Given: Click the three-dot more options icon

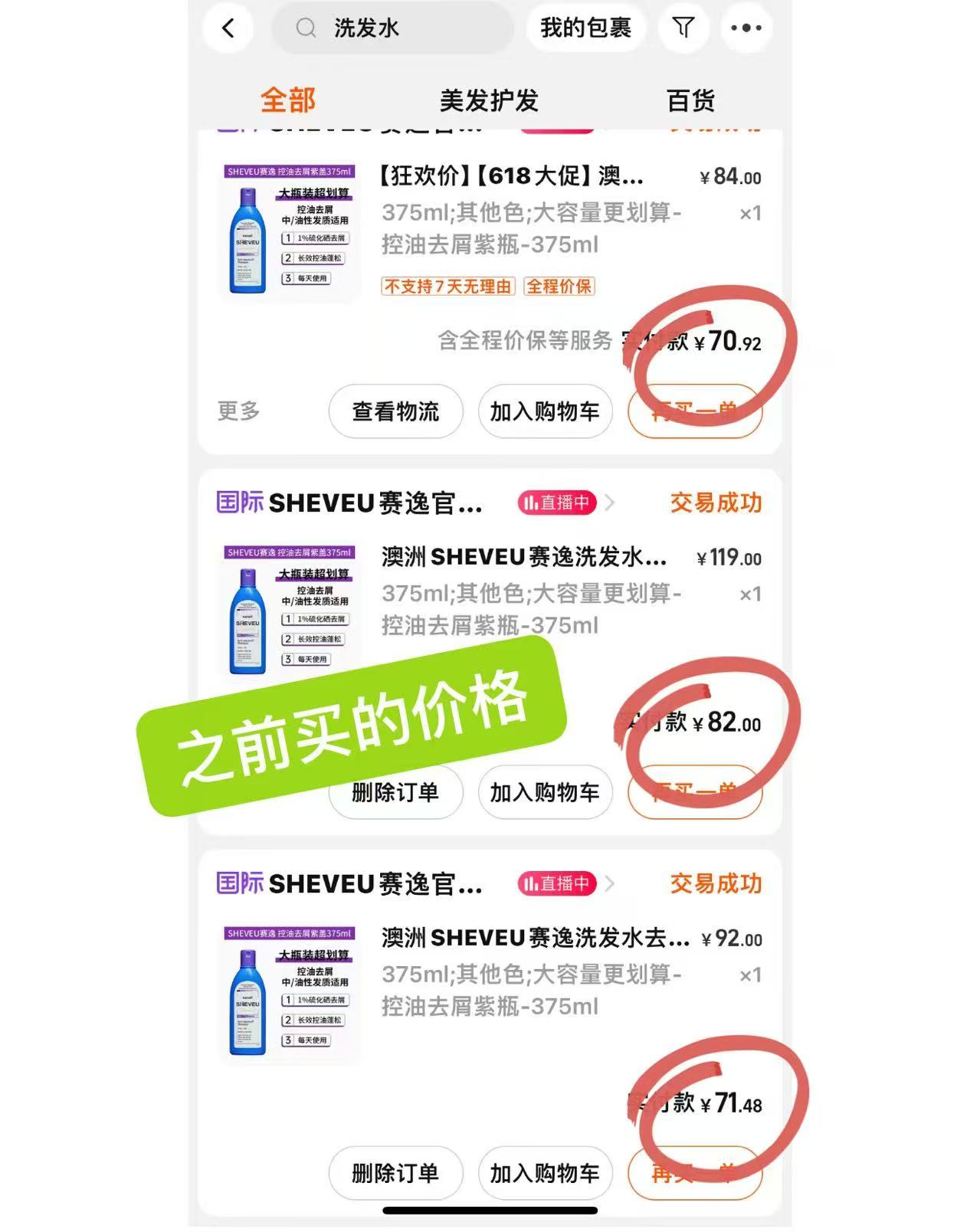Looking at the screenshot, I should 746,28.
